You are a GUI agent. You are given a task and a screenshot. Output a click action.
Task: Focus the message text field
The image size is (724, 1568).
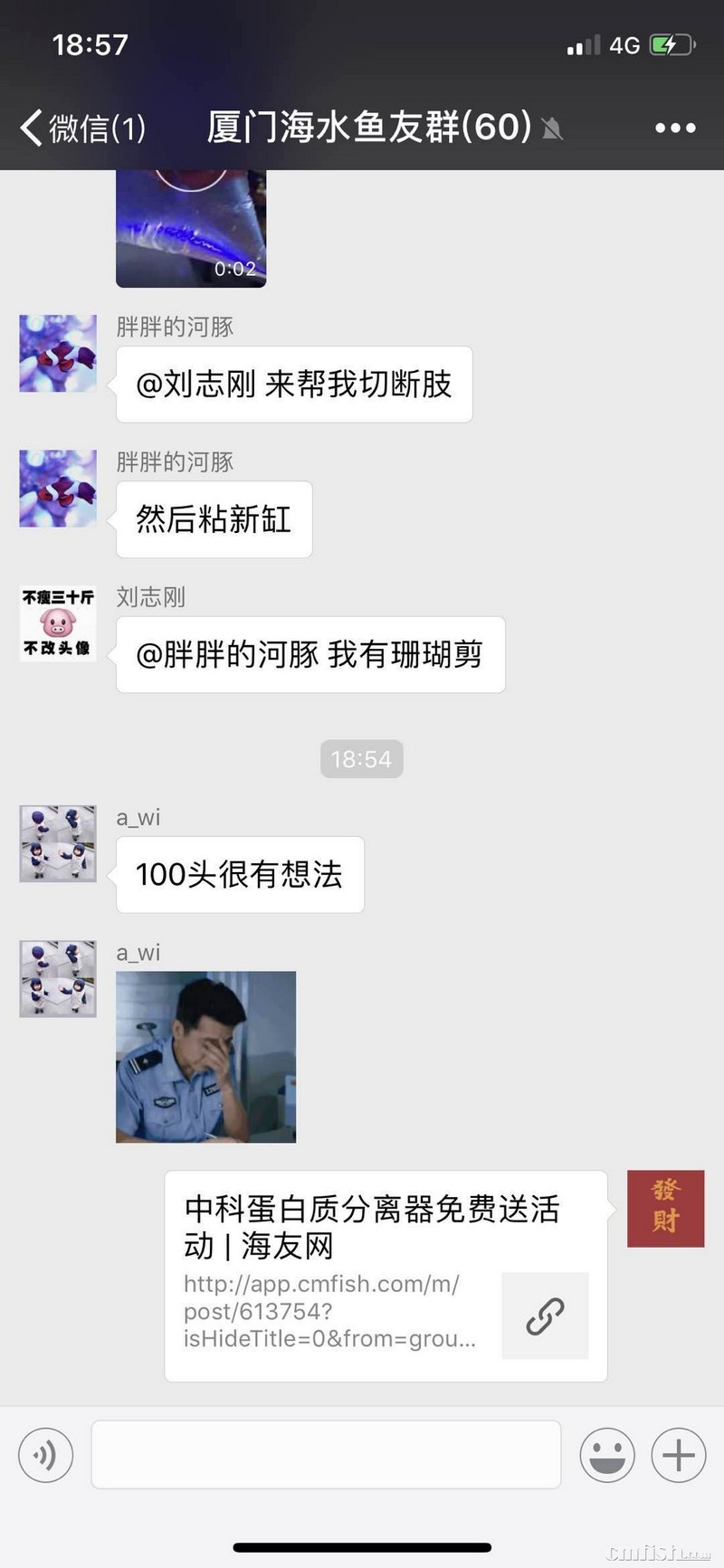click(326, 1455)
